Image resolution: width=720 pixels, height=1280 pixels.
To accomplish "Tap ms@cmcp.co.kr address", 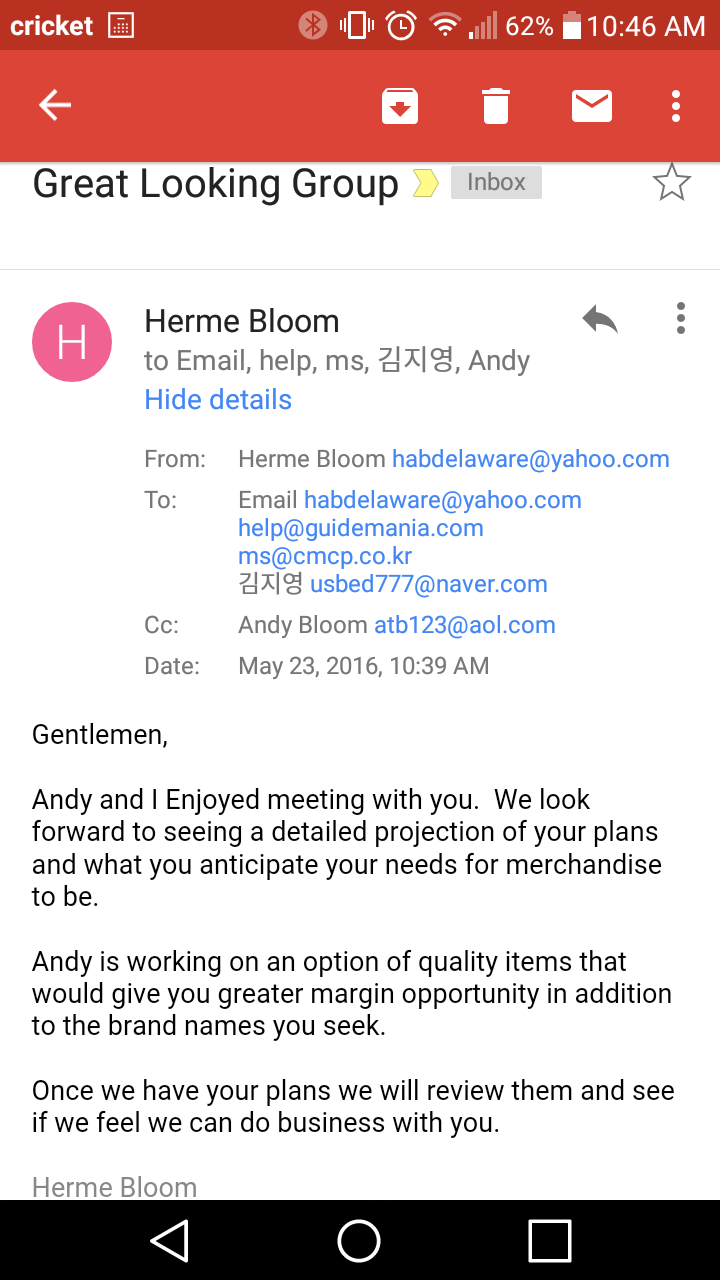I will [325, 556].
